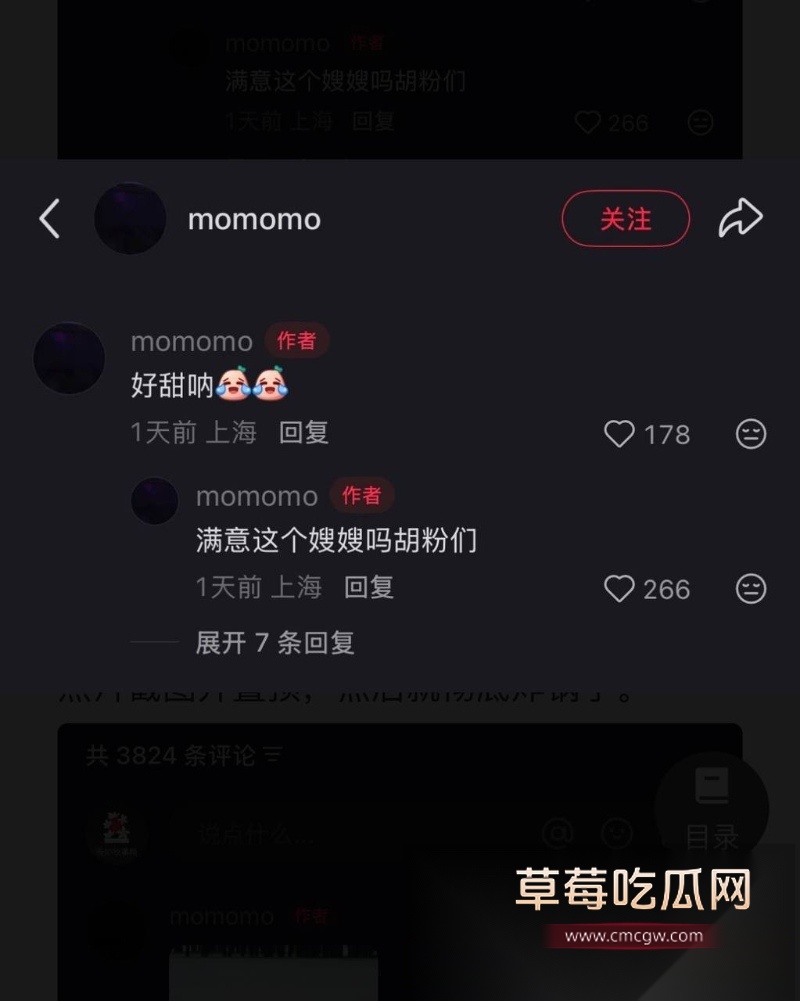Image resolution: width=800 pixels, height=1001 pixels.
Task: Select the 作者 author badge on momomo
Action: tap(298, 341)
